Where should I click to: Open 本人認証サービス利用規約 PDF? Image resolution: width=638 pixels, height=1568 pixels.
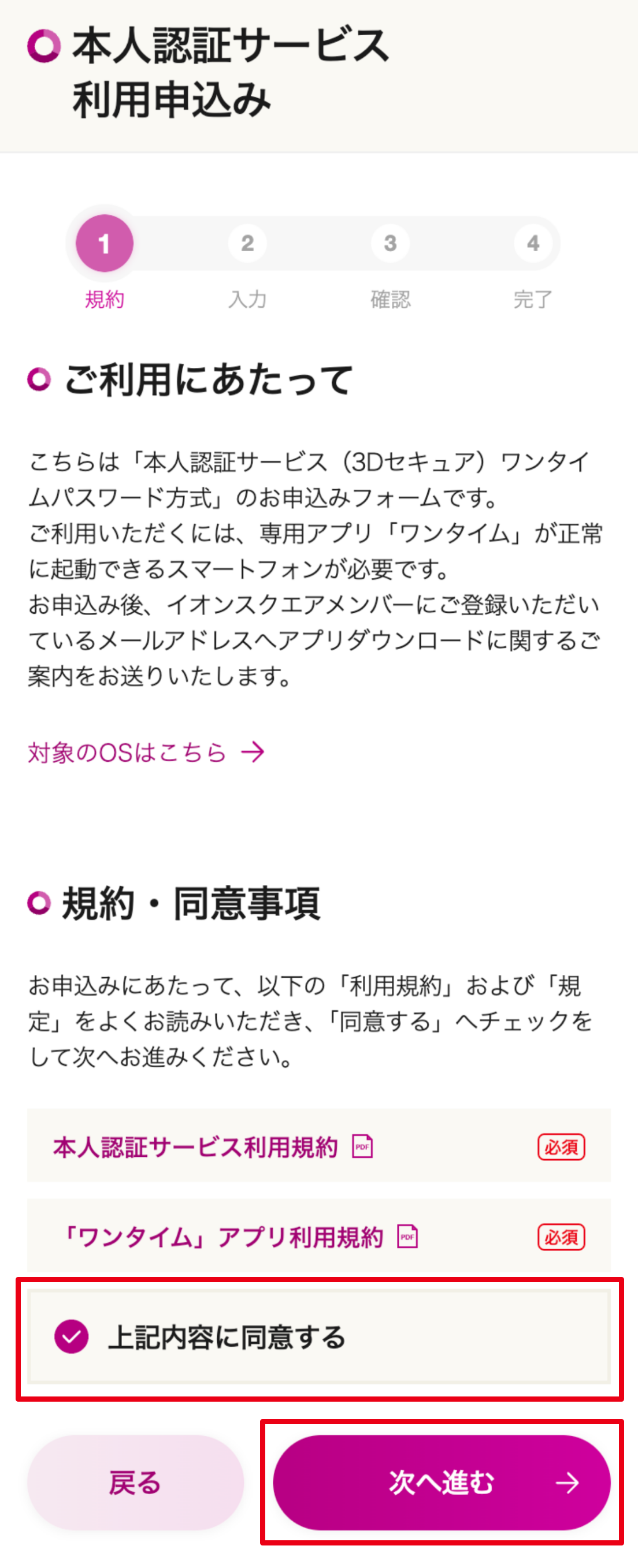tap(213, 1148)
